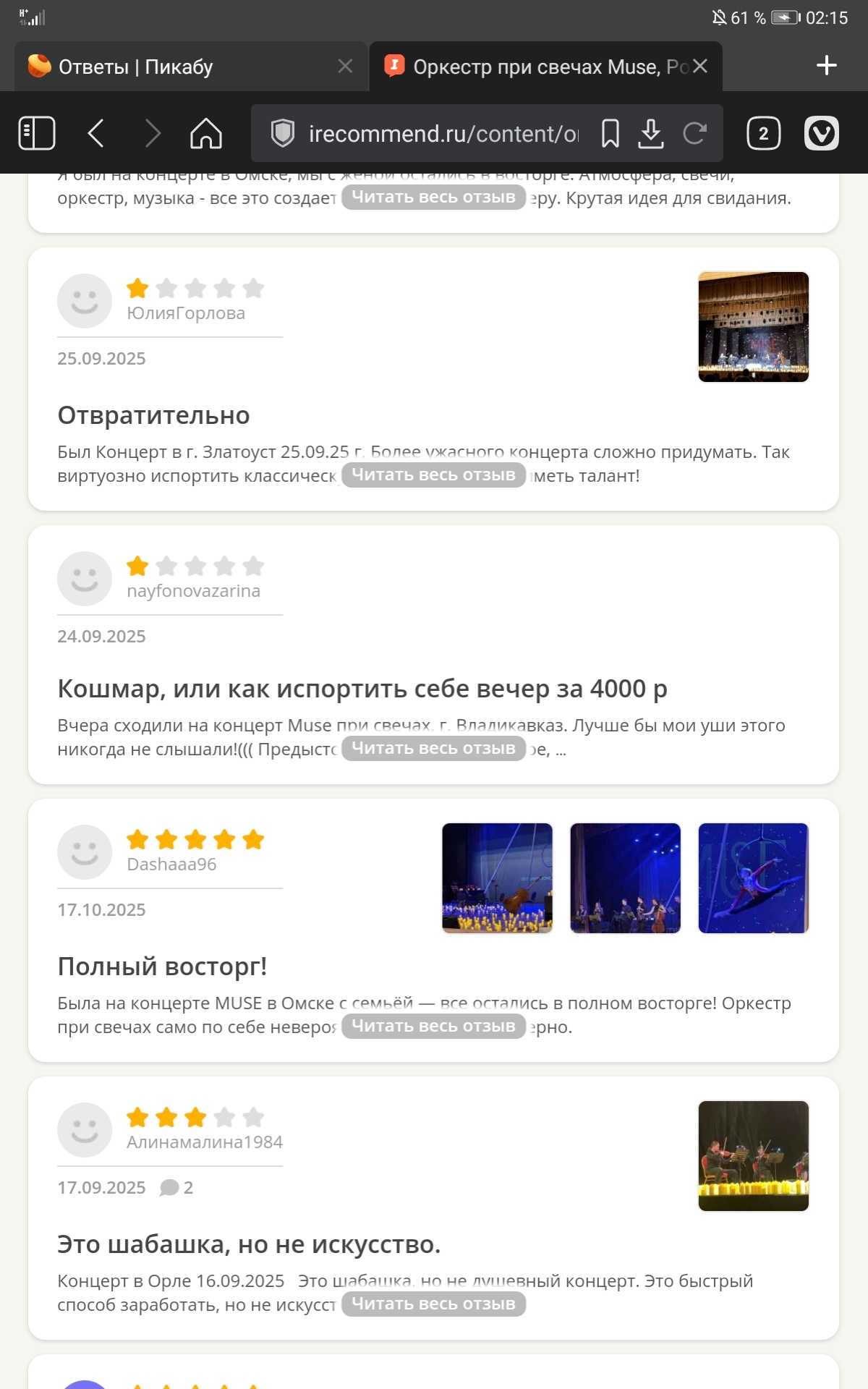Go back to the previous page
This screenshot has height=1389, width=868.
tap(96, 133)
